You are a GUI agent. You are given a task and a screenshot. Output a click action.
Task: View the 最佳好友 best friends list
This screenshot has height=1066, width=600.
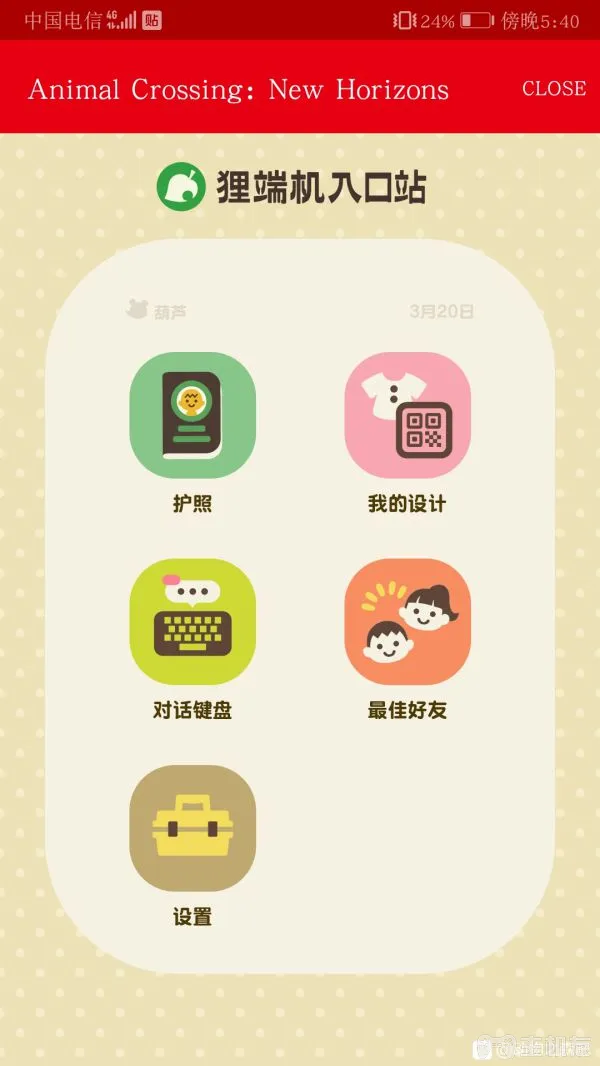[x=407, y=621]
